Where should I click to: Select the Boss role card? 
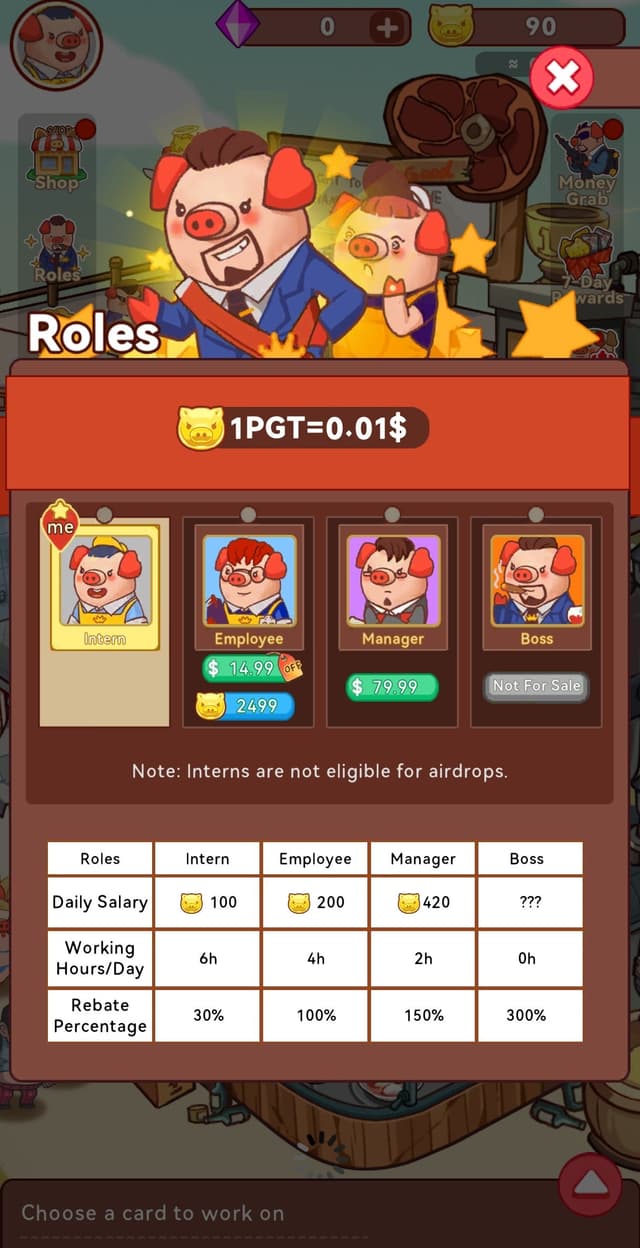point(536,592)
